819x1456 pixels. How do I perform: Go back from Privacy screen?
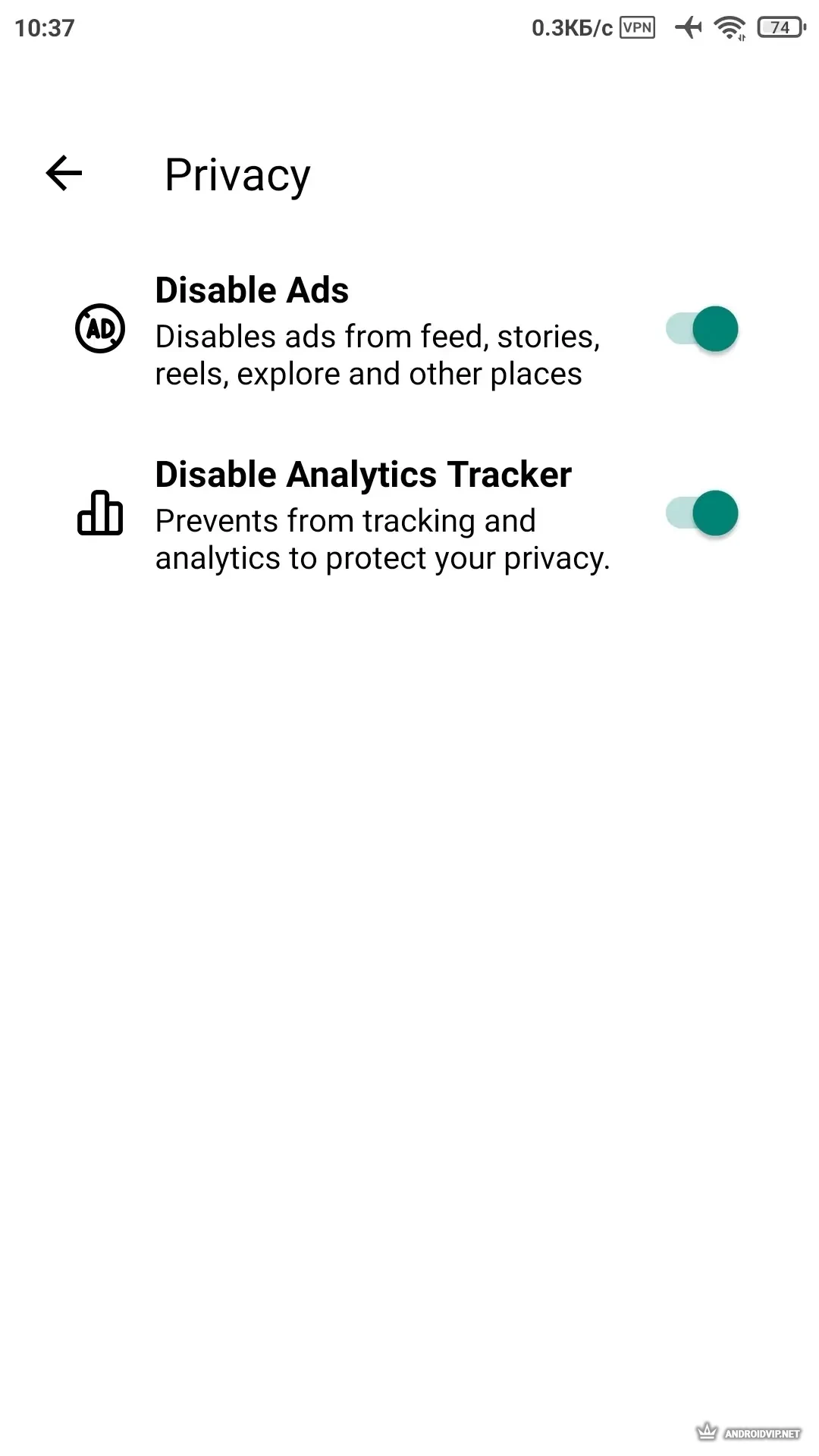pyautogui.click(x=64, y=174)
